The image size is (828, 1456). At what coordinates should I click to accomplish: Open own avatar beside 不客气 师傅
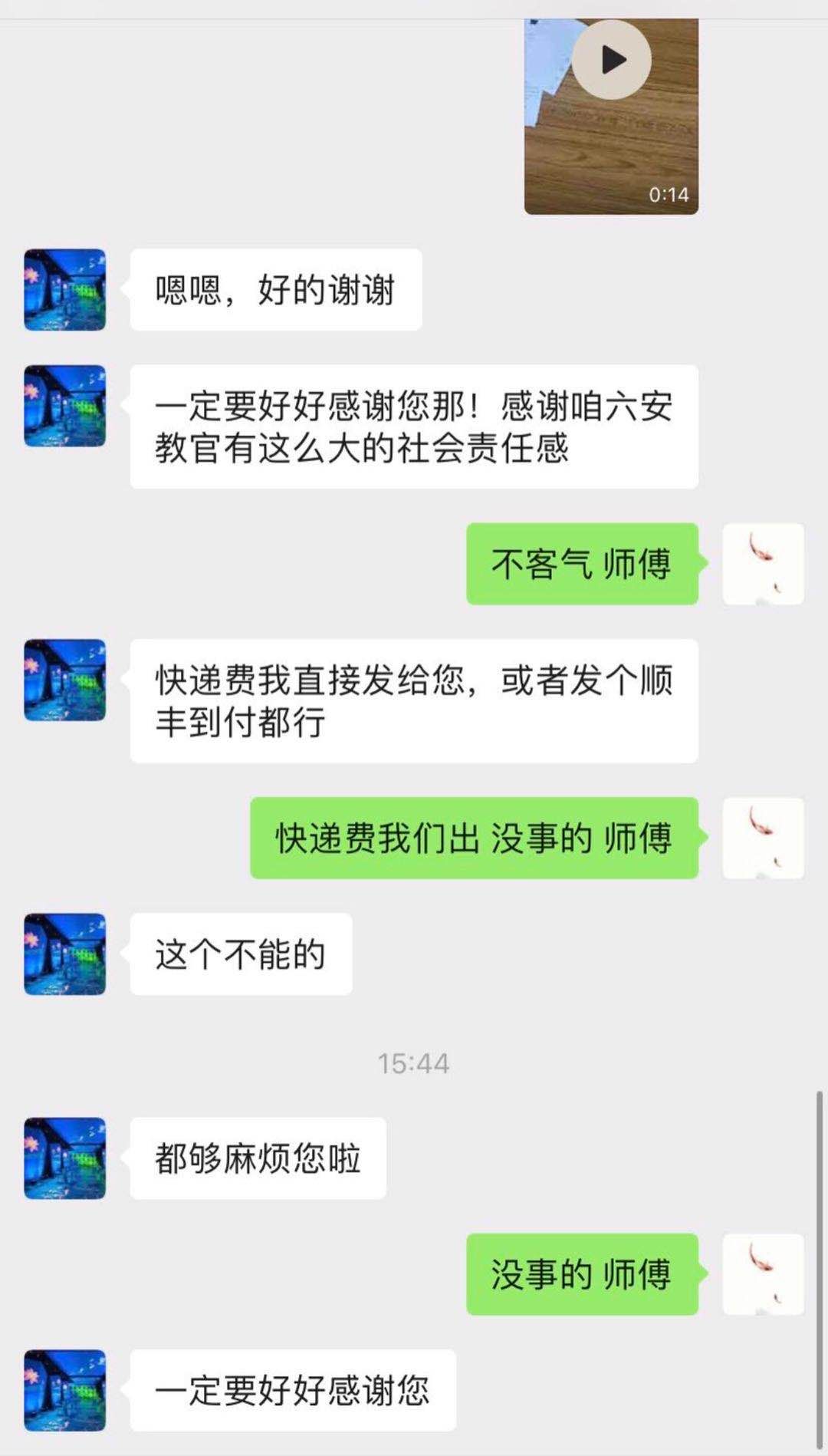(763, 564)
